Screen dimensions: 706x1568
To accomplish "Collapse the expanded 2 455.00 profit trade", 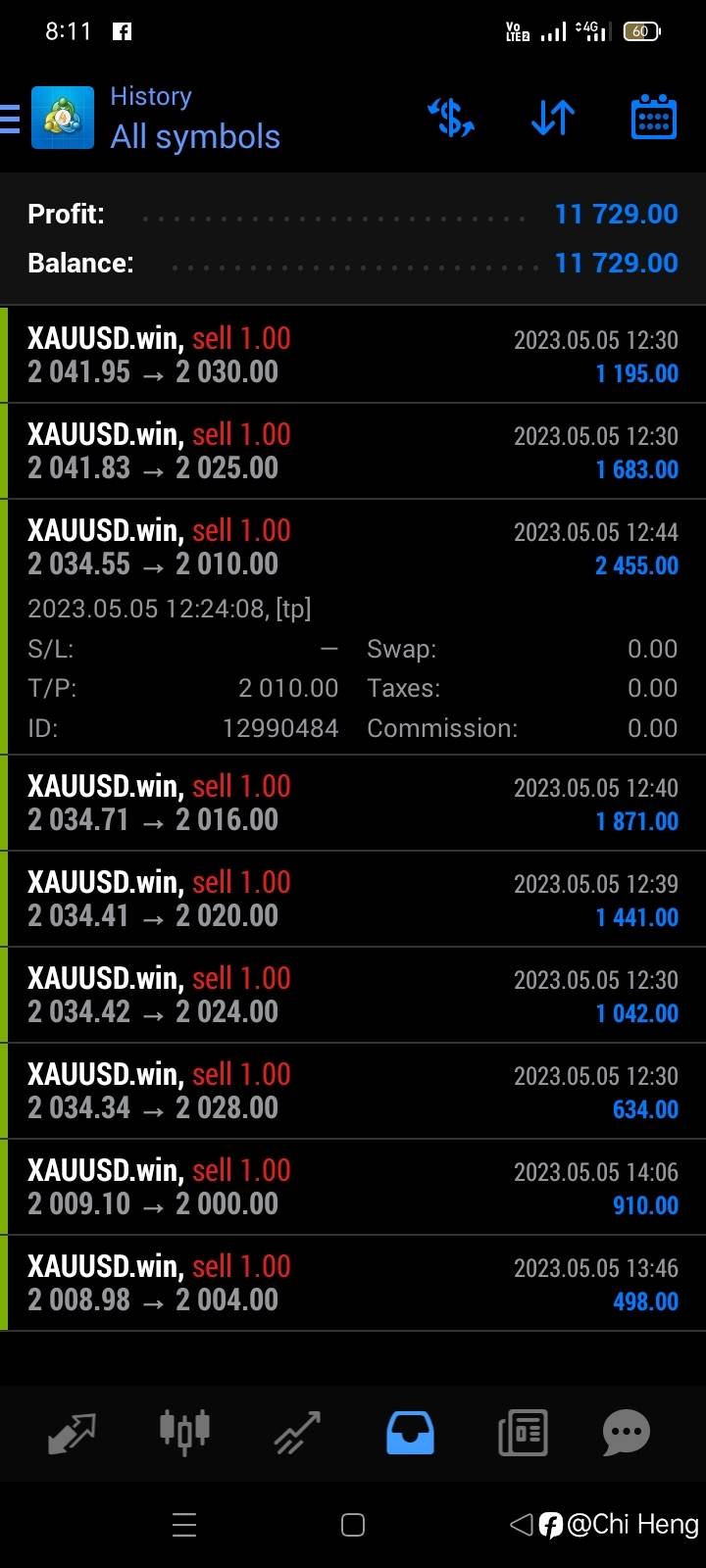I will tap(353, 547).
